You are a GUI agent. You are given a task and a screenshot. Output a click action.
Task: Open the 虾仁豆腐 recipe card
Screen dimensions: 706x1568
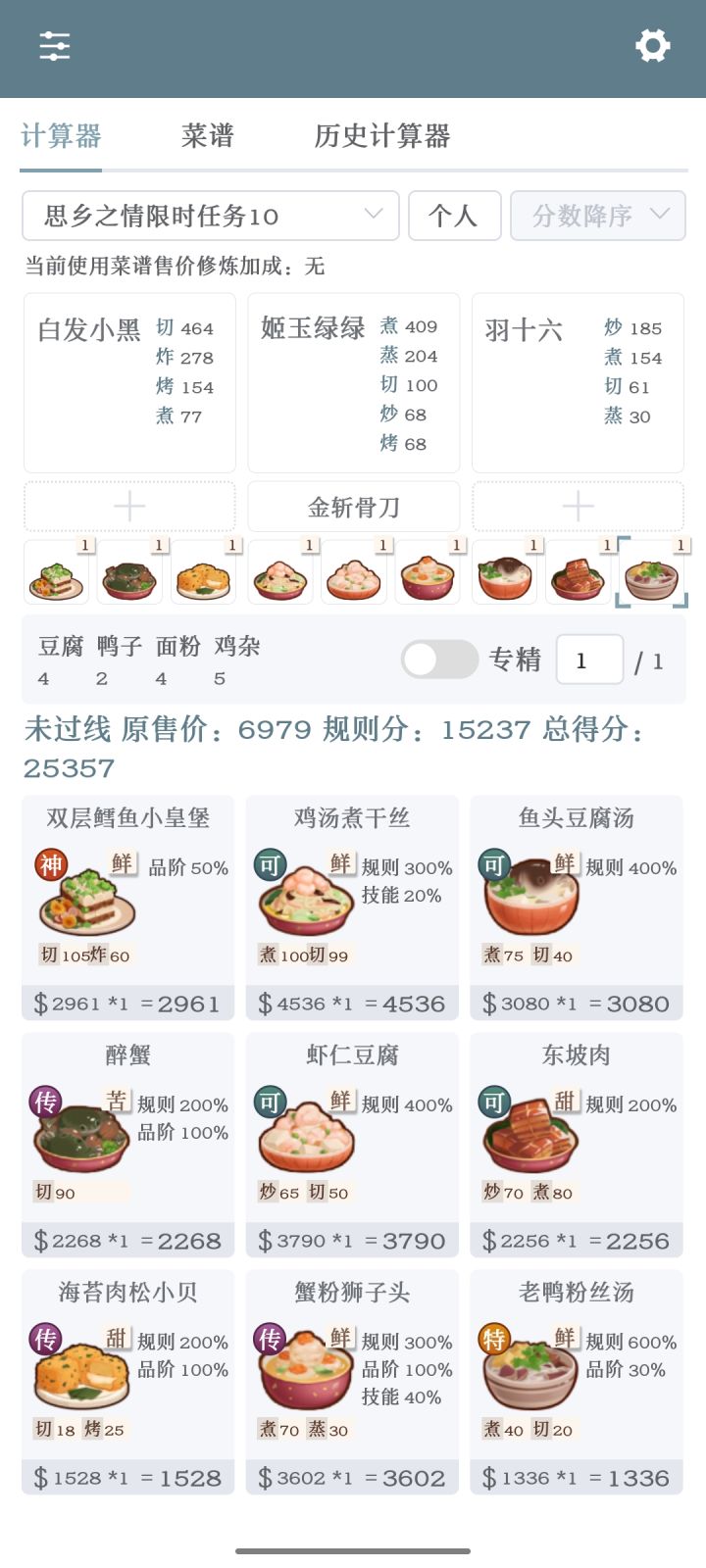[352, 1146]
